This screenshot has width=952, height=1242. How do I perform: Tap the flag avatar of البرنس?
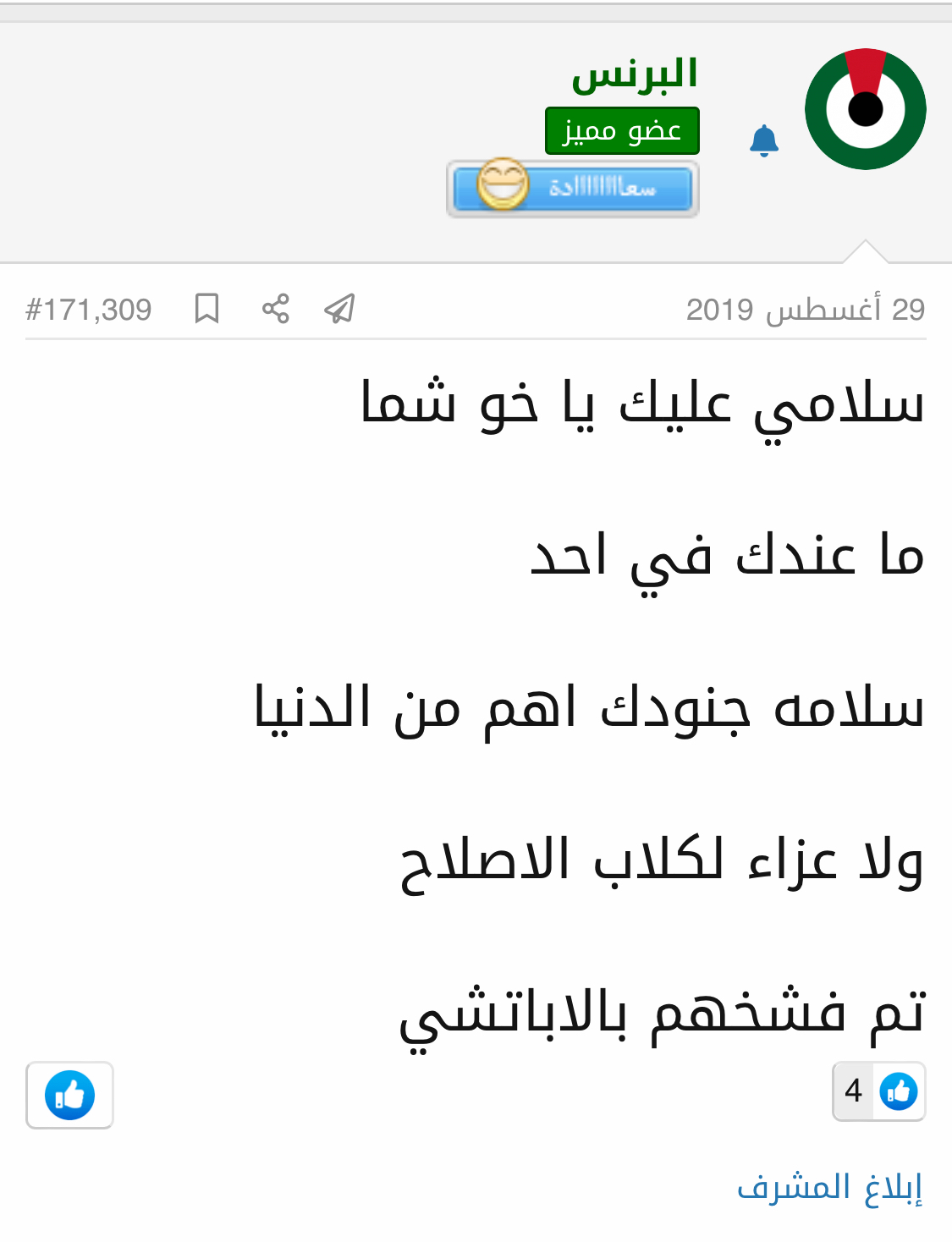pyautogui.click(x=865, y=109)
